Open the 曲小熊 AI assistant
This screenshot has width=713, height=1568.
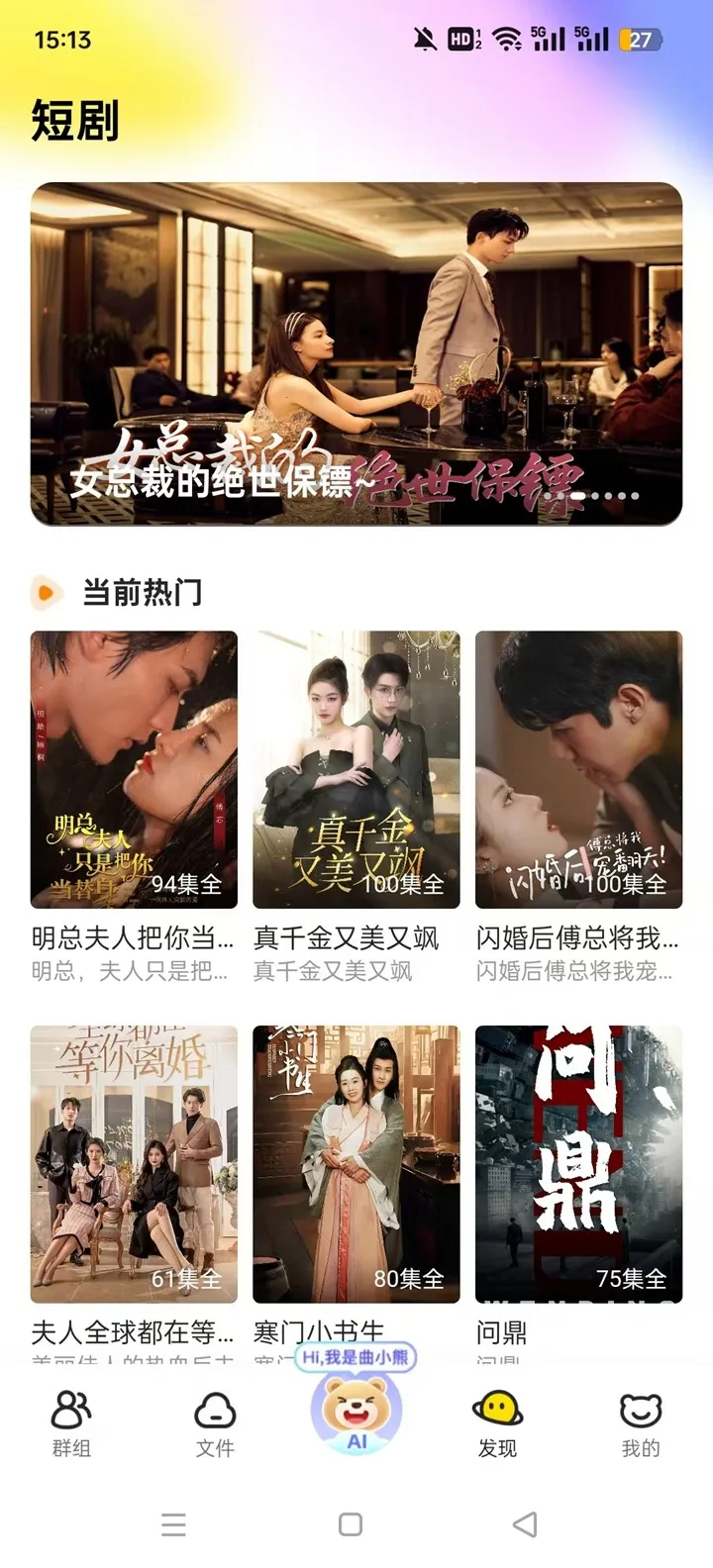(x=356, y=1412)
